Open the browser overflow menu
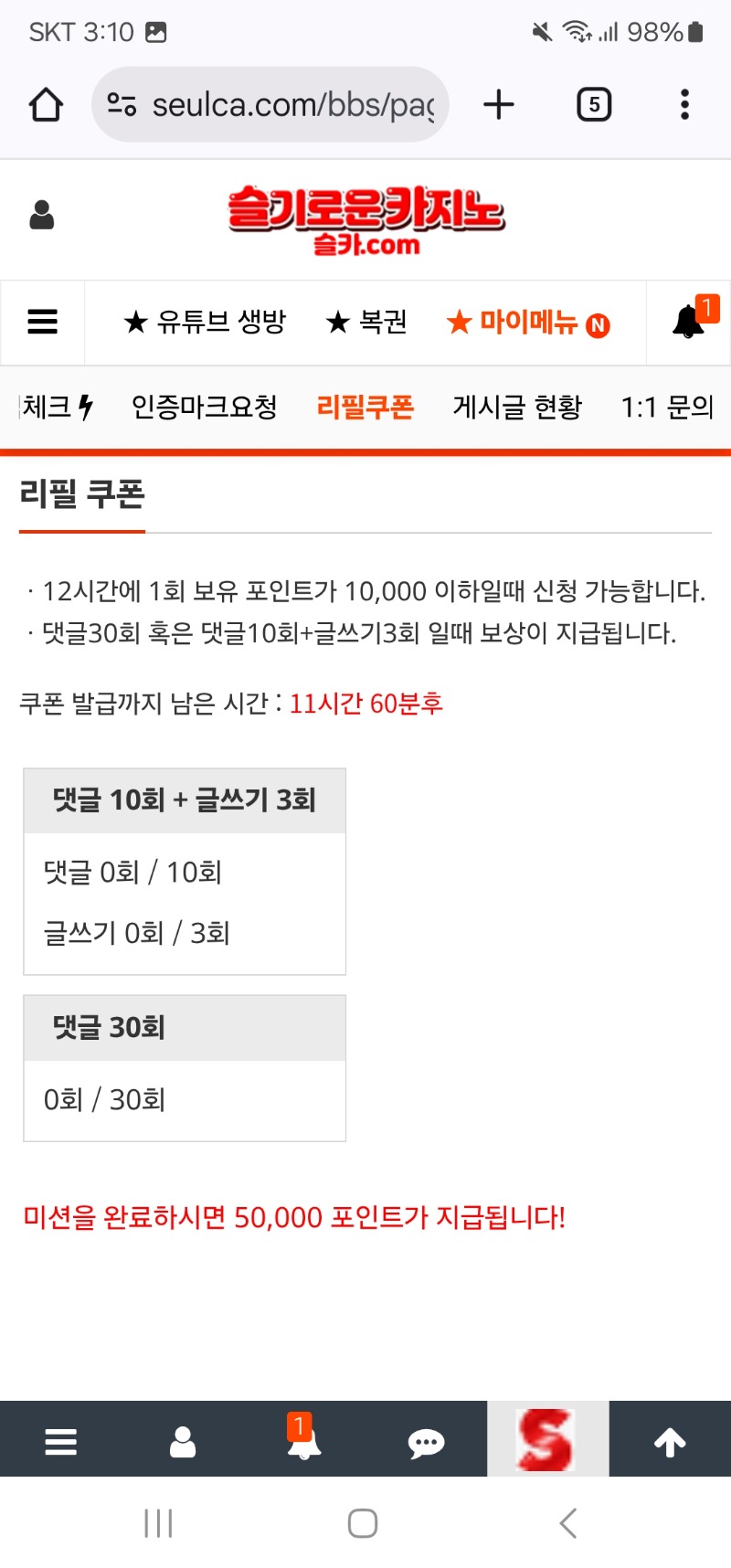This screenshot has height=1568, width=731. [684, 105]
